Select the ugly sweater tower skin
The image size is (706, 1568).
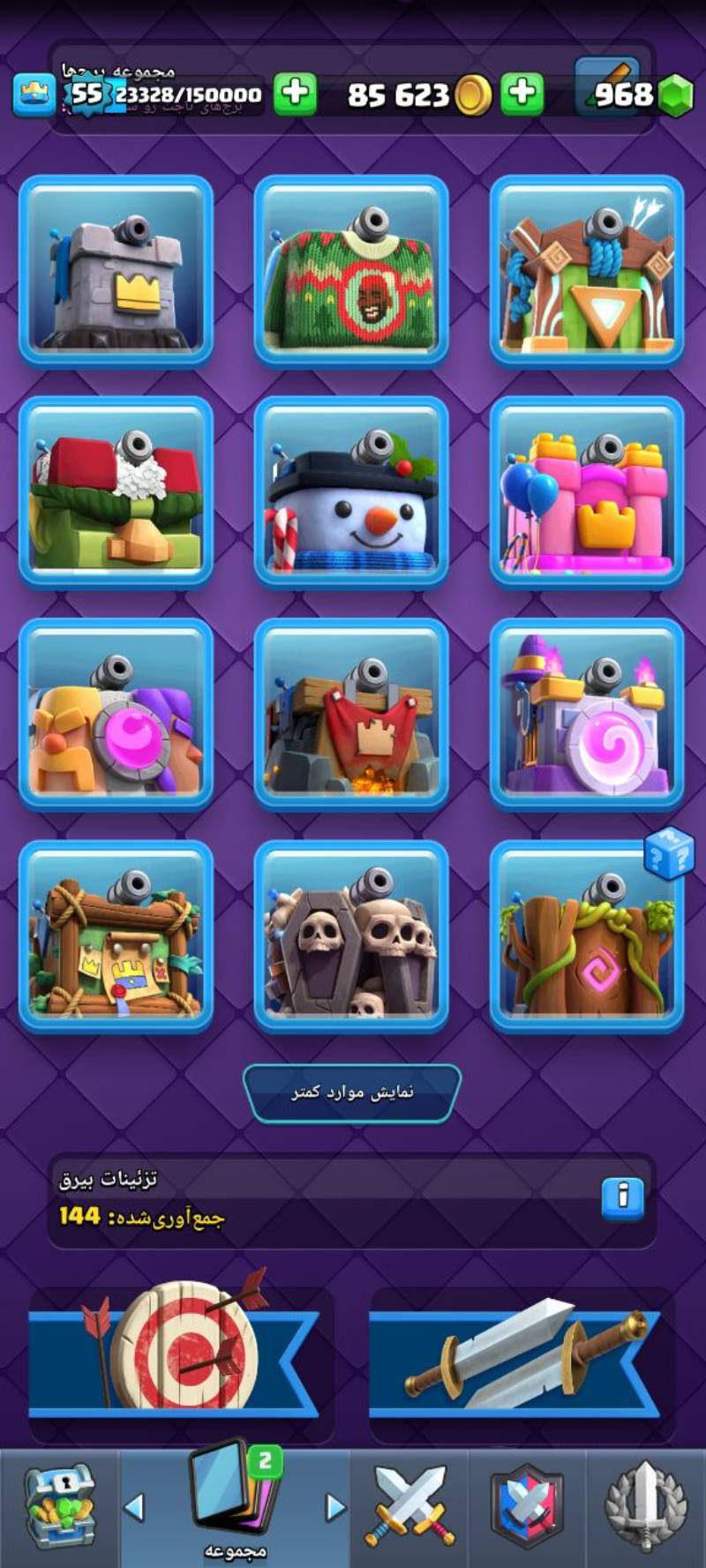pyautogui.click(x=351, y=271)
